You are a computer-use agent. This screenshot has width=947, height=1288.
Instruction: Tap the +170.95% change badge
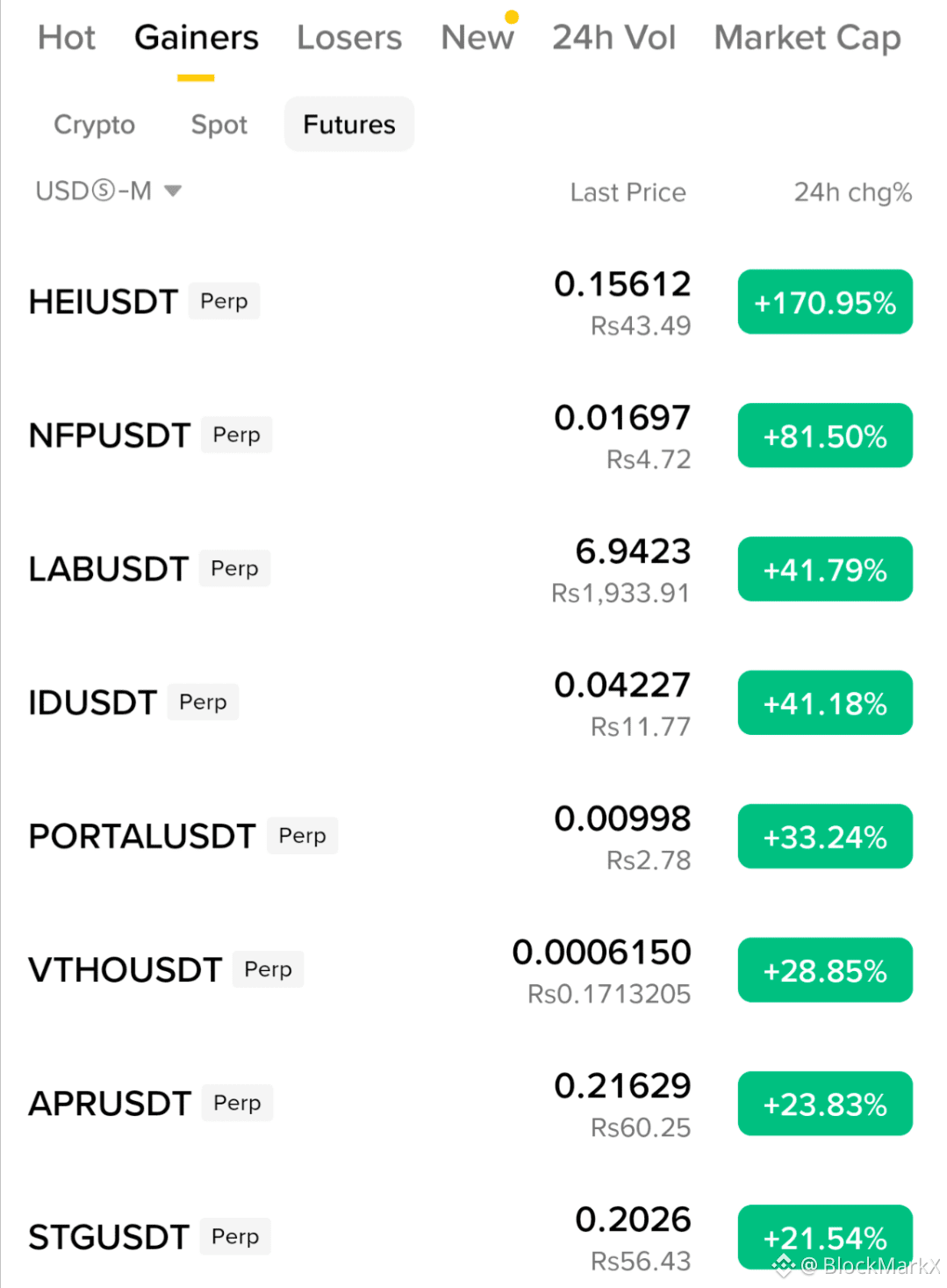825,303
